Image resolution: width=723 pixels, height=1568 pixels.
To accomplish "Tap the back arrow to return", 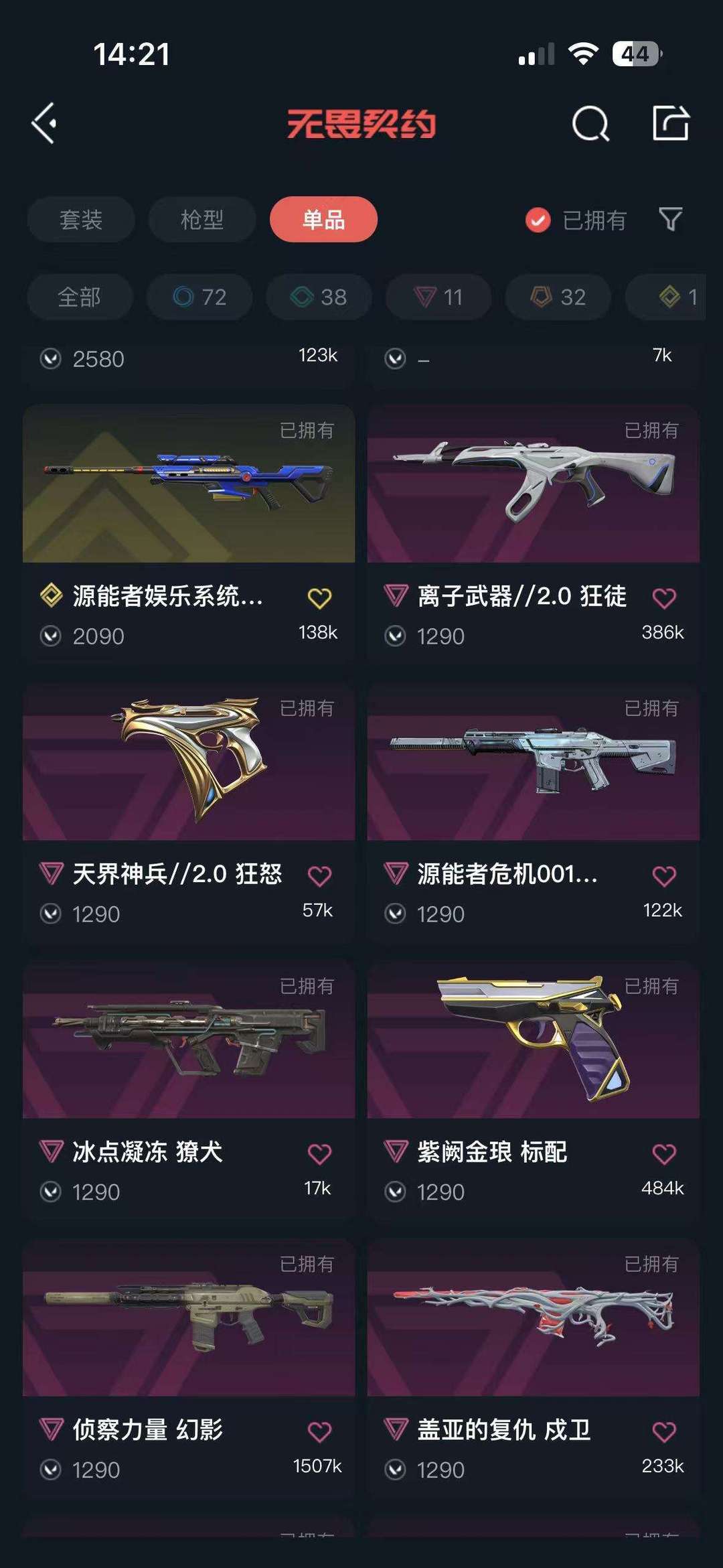I will click(x=44, y=124).
